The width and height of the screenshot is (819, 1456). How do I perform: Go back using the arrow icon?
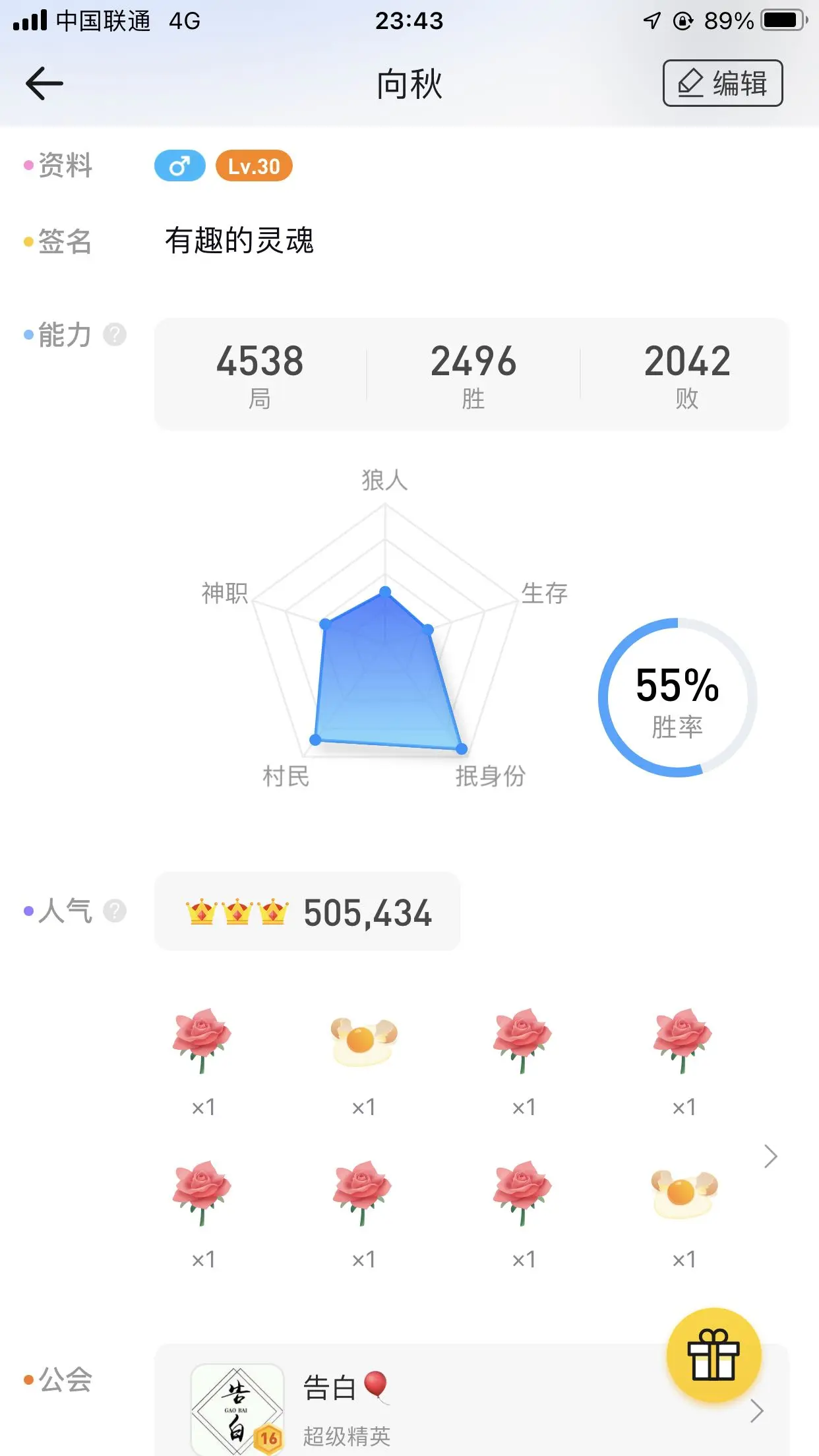click(x=44, y=84)
